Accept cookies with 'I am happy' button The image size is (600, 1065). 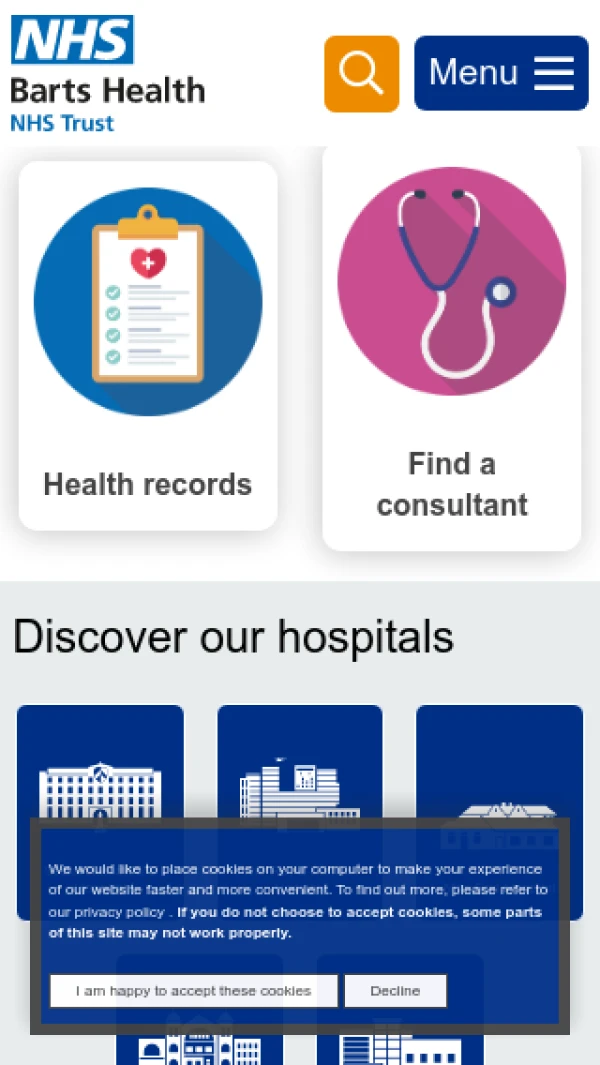(194, 991)
